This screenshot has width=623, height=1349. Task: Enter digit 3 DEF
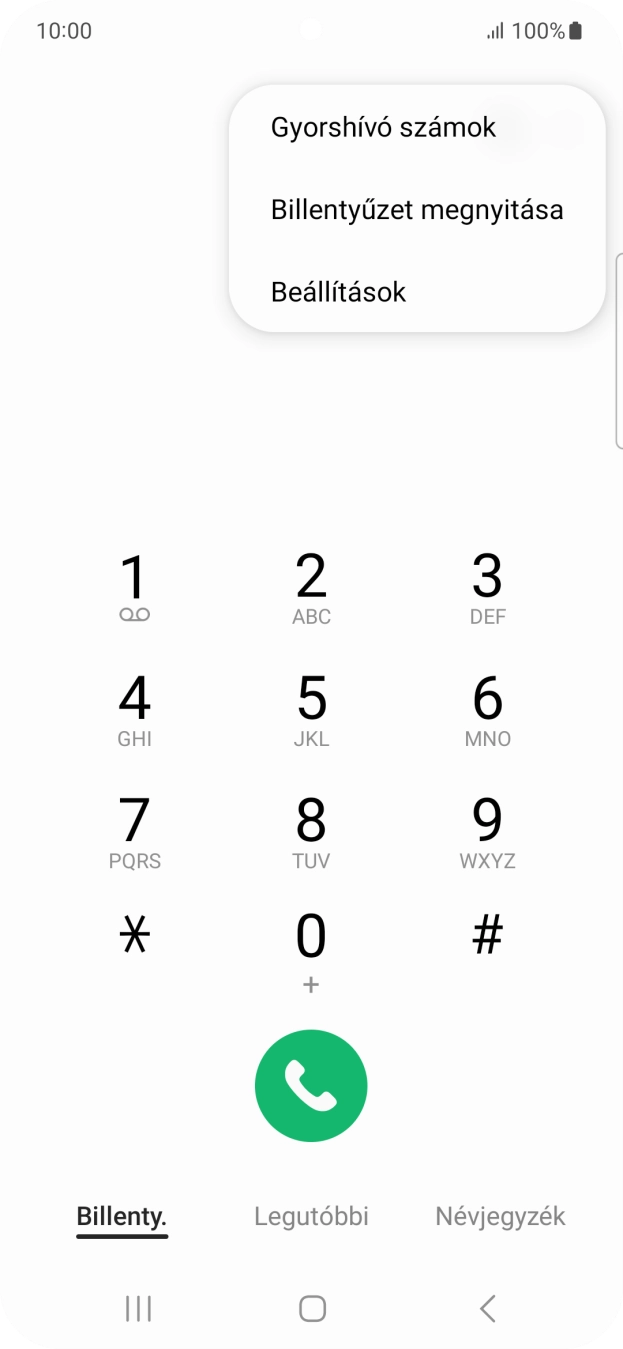[487, 587]
